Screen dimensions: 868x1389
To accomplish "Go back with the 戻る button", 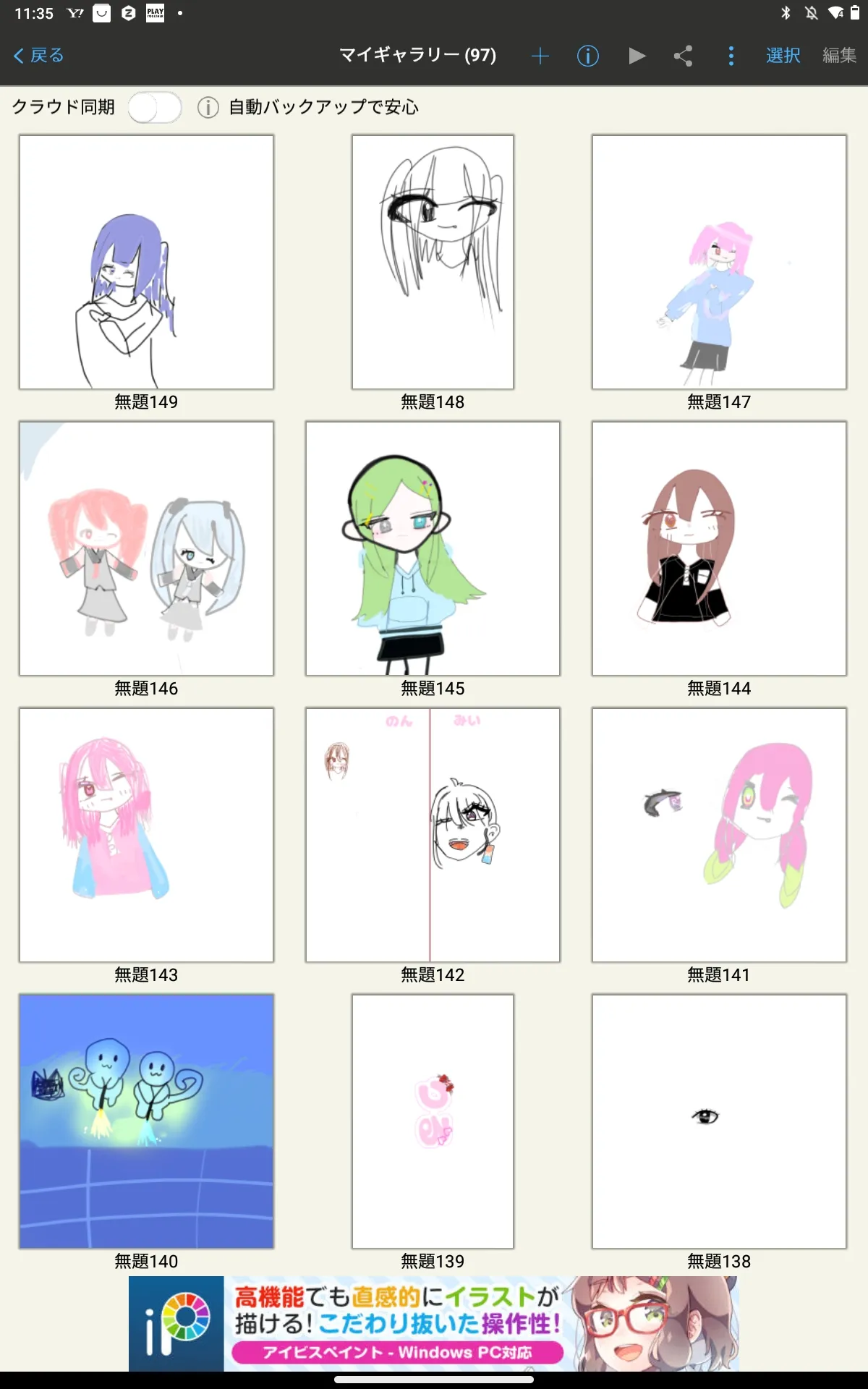I will pyautogui.click(x=39, y=56).
